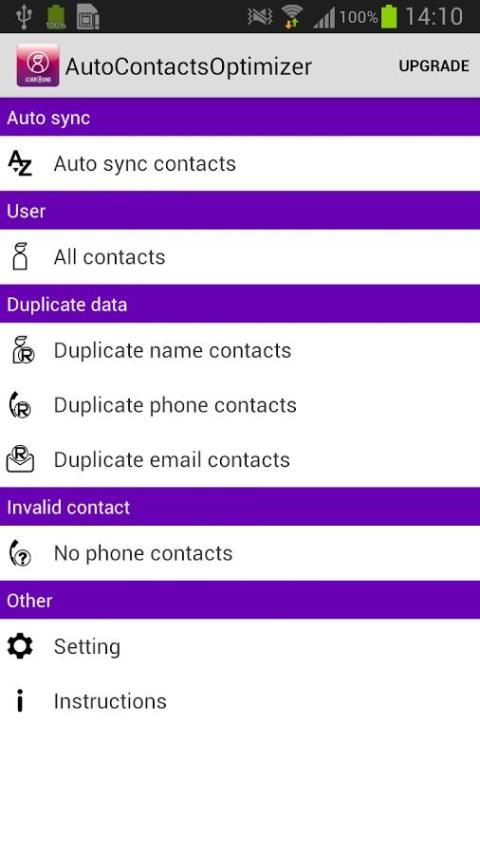The height and width of the screenshot is (854, 480).
Task: Open Auto sync contacts
Action: (x=240, y=163)
